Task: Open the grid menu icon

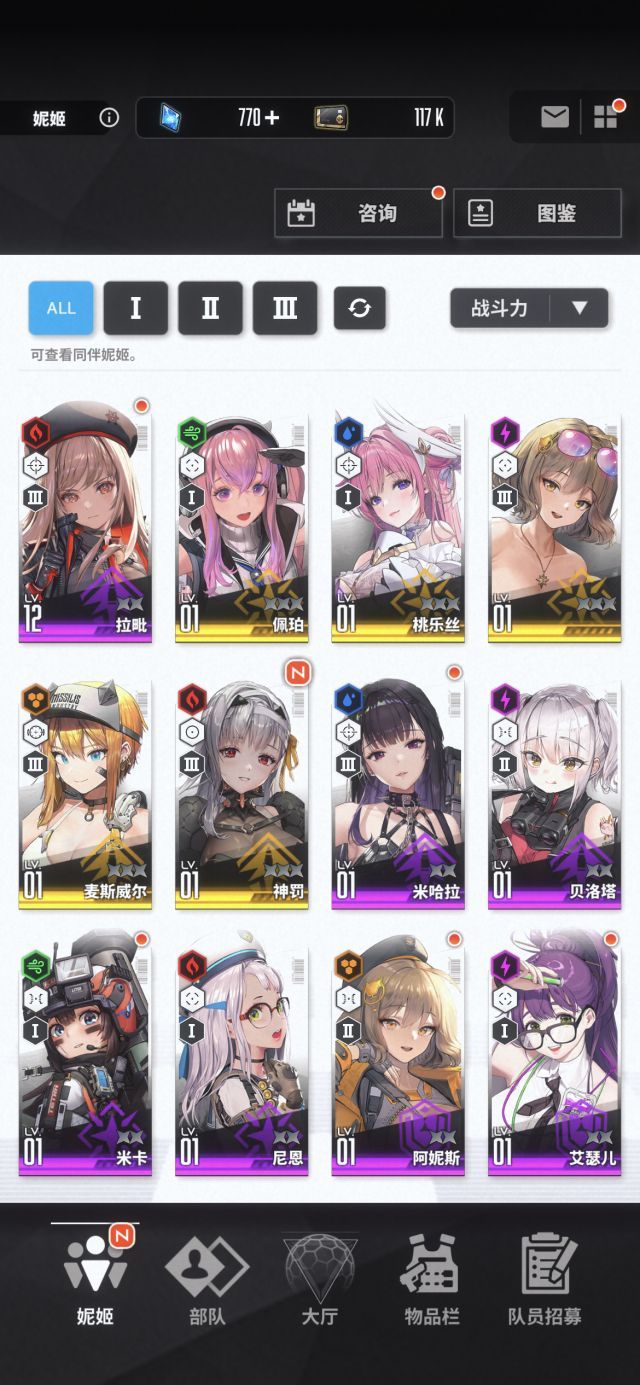Action: pos(605,118)
